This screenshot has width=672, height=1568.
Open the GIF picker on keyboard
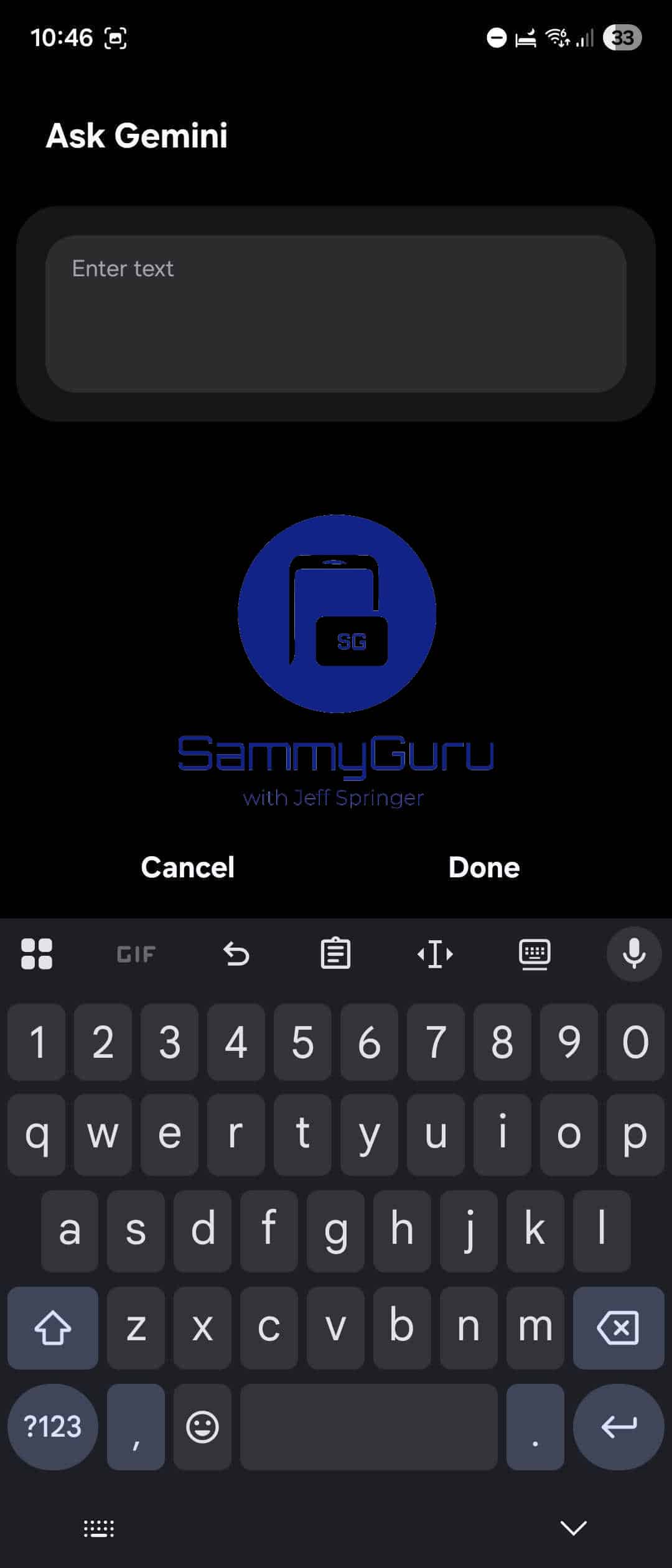136,953
